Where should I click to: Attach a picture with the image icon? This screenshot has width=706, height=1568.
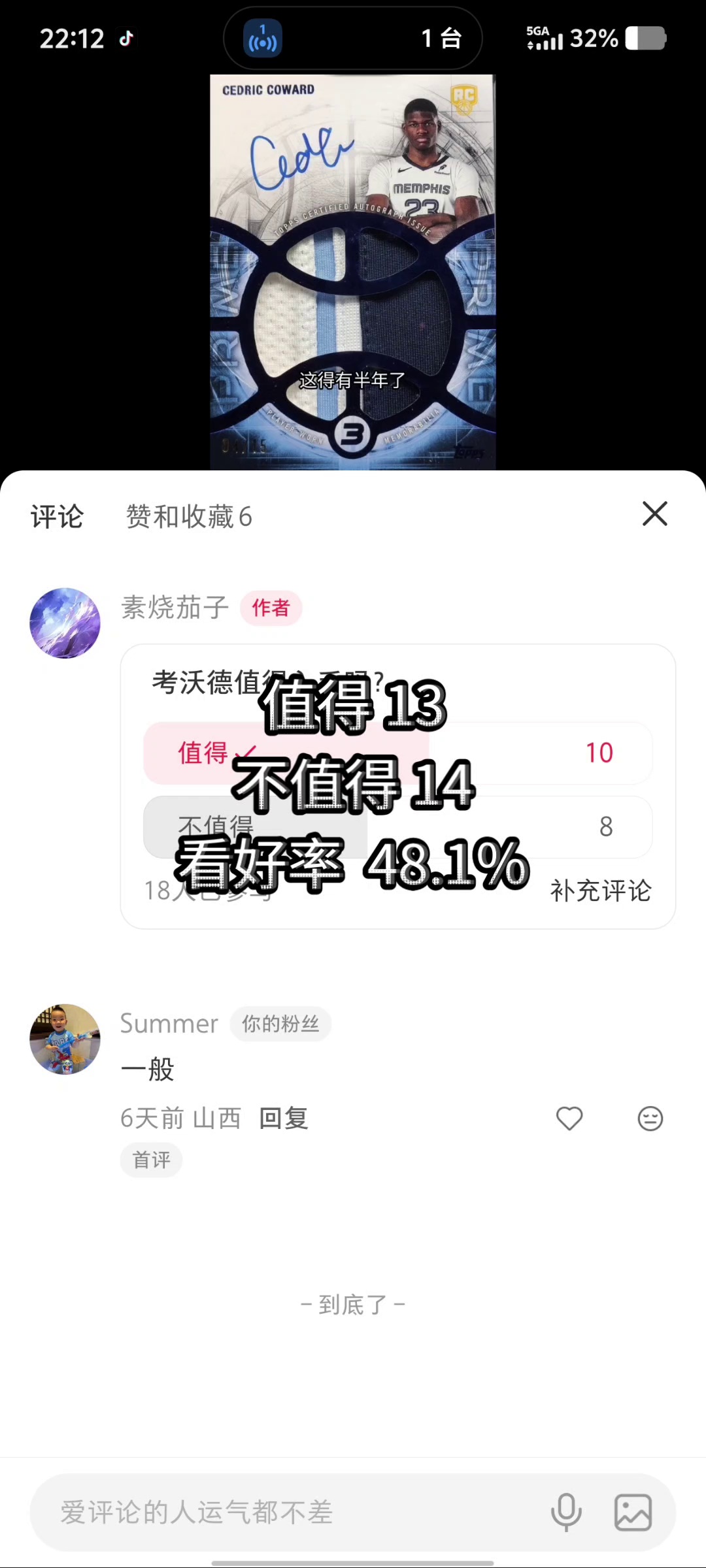point(633,1512)
